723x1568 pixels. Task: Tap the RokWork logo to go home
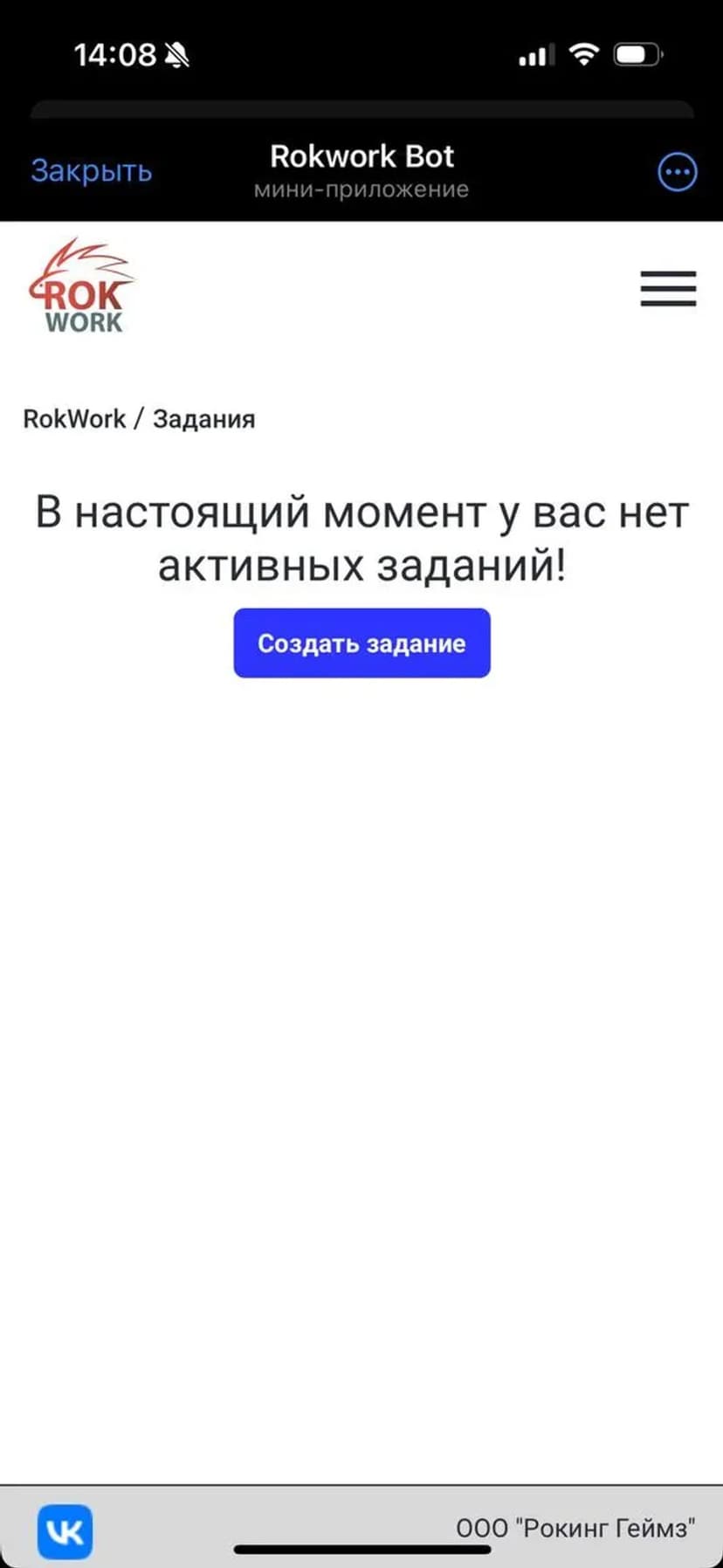tap(81, 287)
